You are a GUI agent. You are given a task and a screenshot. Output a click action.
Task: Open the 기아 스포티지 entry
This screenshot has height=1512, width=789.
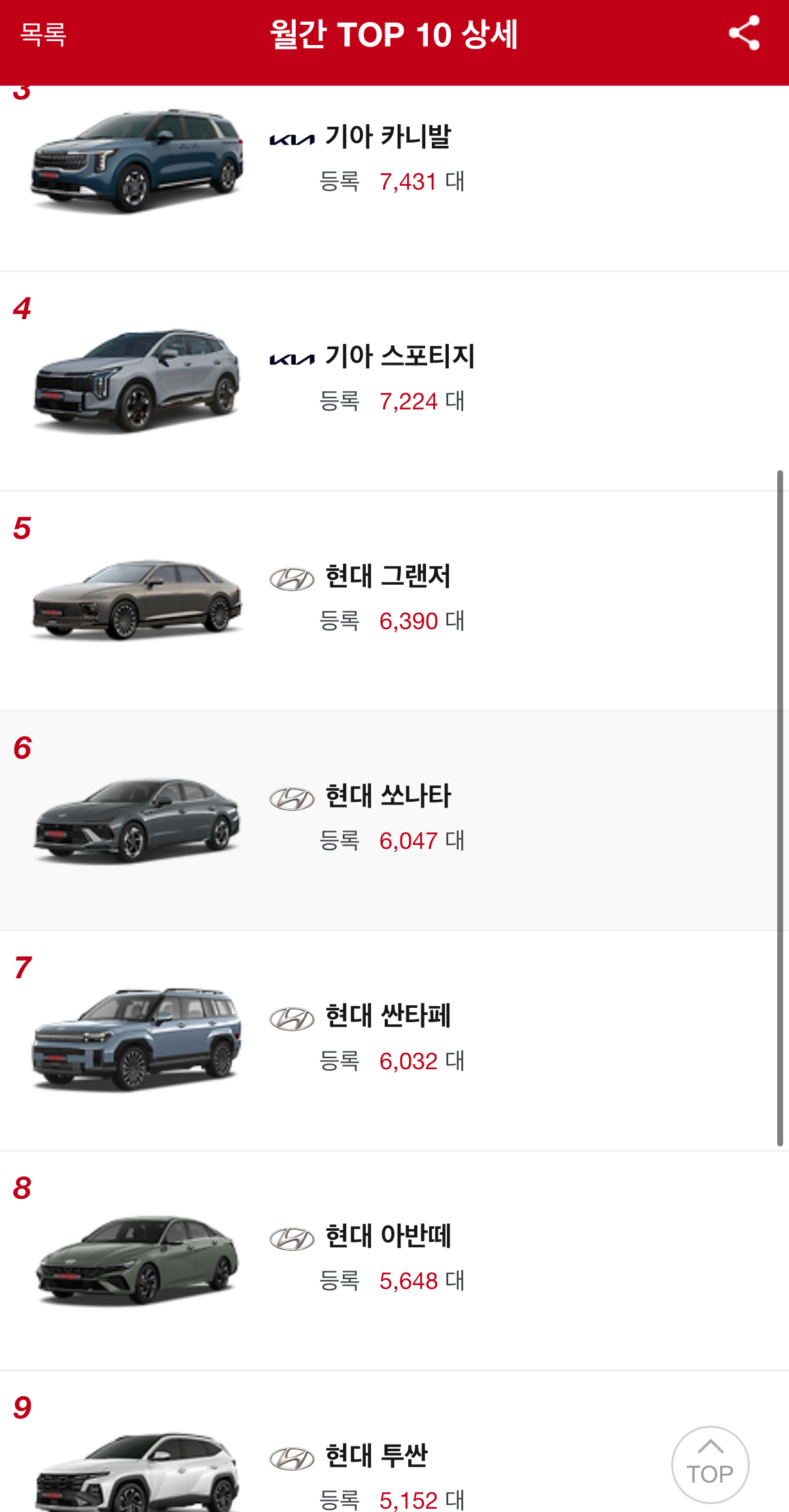pos(399,357)
